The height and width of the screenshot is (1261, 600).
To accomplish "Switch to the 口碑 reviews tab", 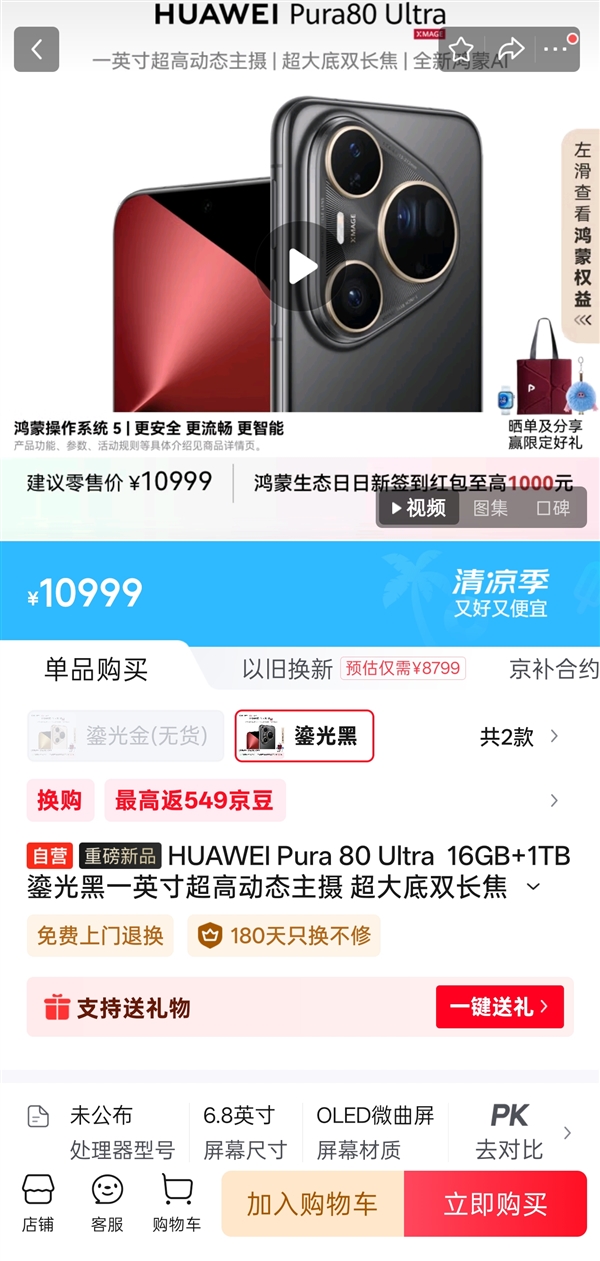I will pos(553,508).
